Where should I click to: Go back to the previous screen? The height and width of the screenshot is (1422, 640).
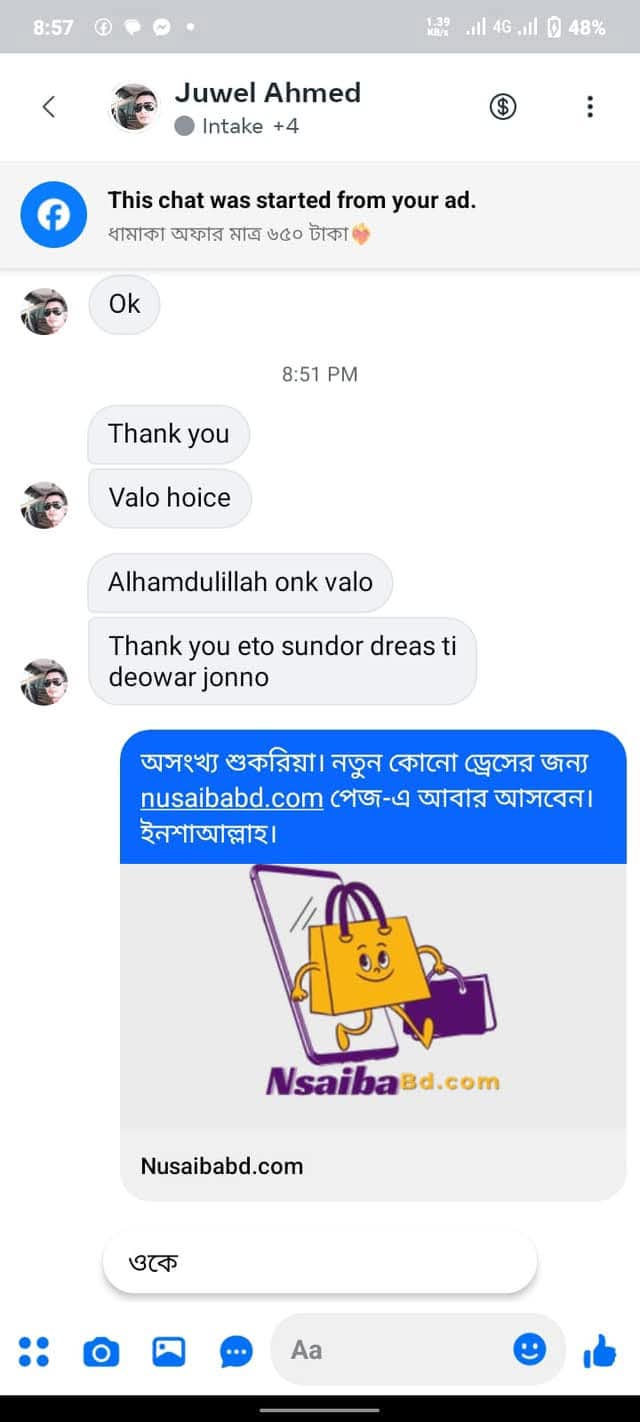click(x=48, y=107)
